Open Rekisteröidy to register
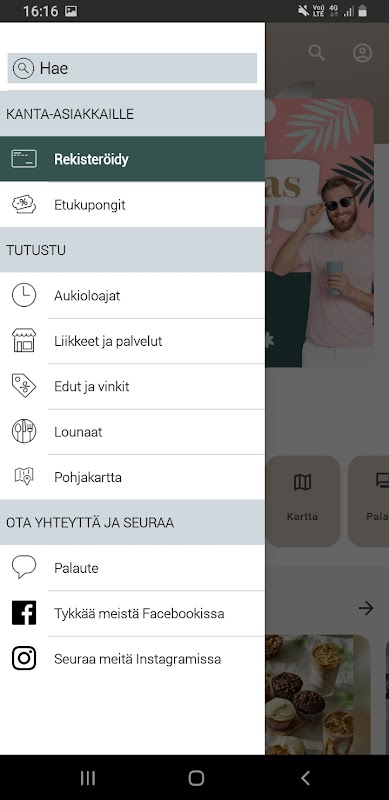This screenshot has height=800, width=389. click(x=132, y=159)
